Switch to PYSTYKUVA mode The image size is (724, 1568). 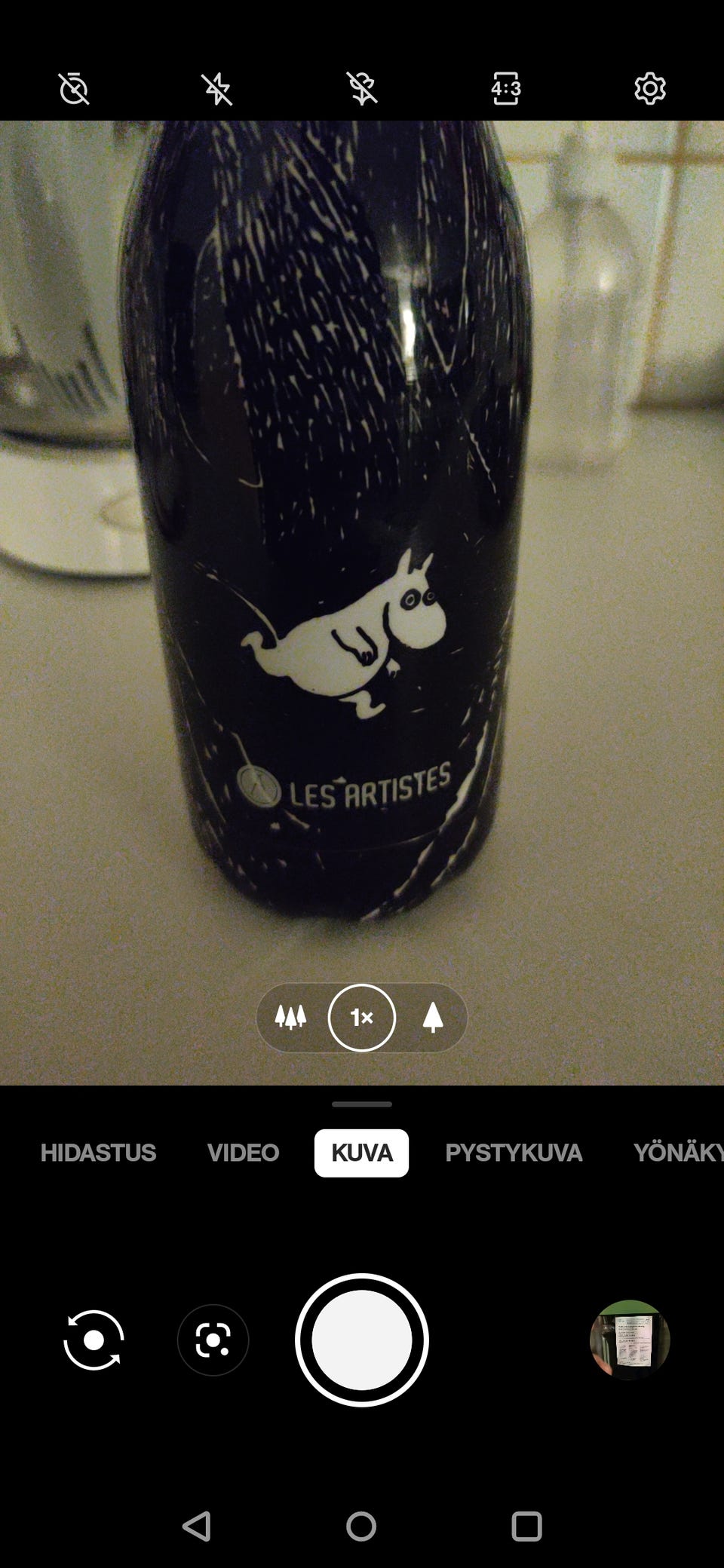(514, 1153)
